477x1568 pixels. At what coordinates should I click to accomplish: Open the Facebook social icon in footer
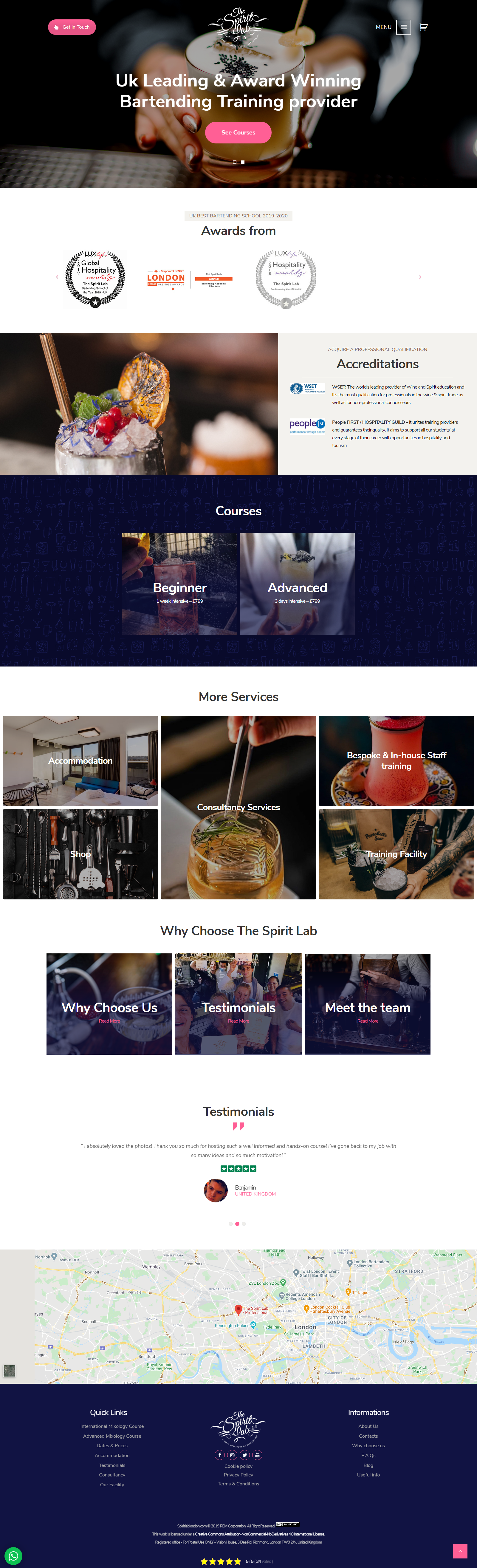(x=220, y=1455)
